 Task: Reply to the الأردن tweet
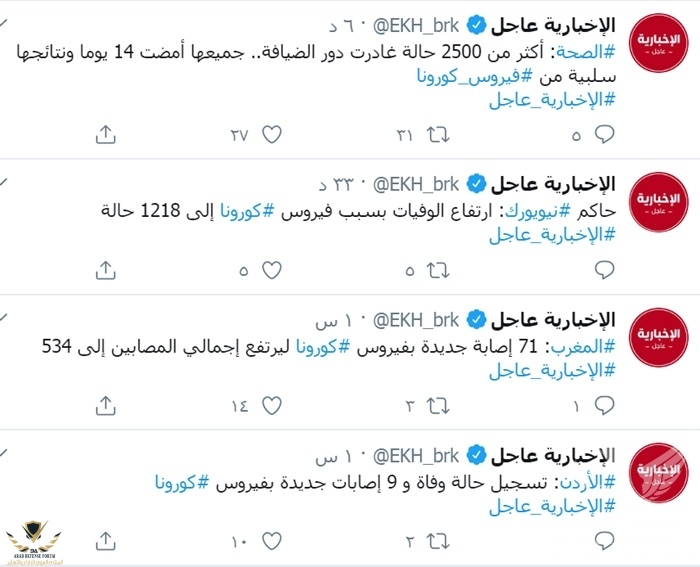(602, 542)
